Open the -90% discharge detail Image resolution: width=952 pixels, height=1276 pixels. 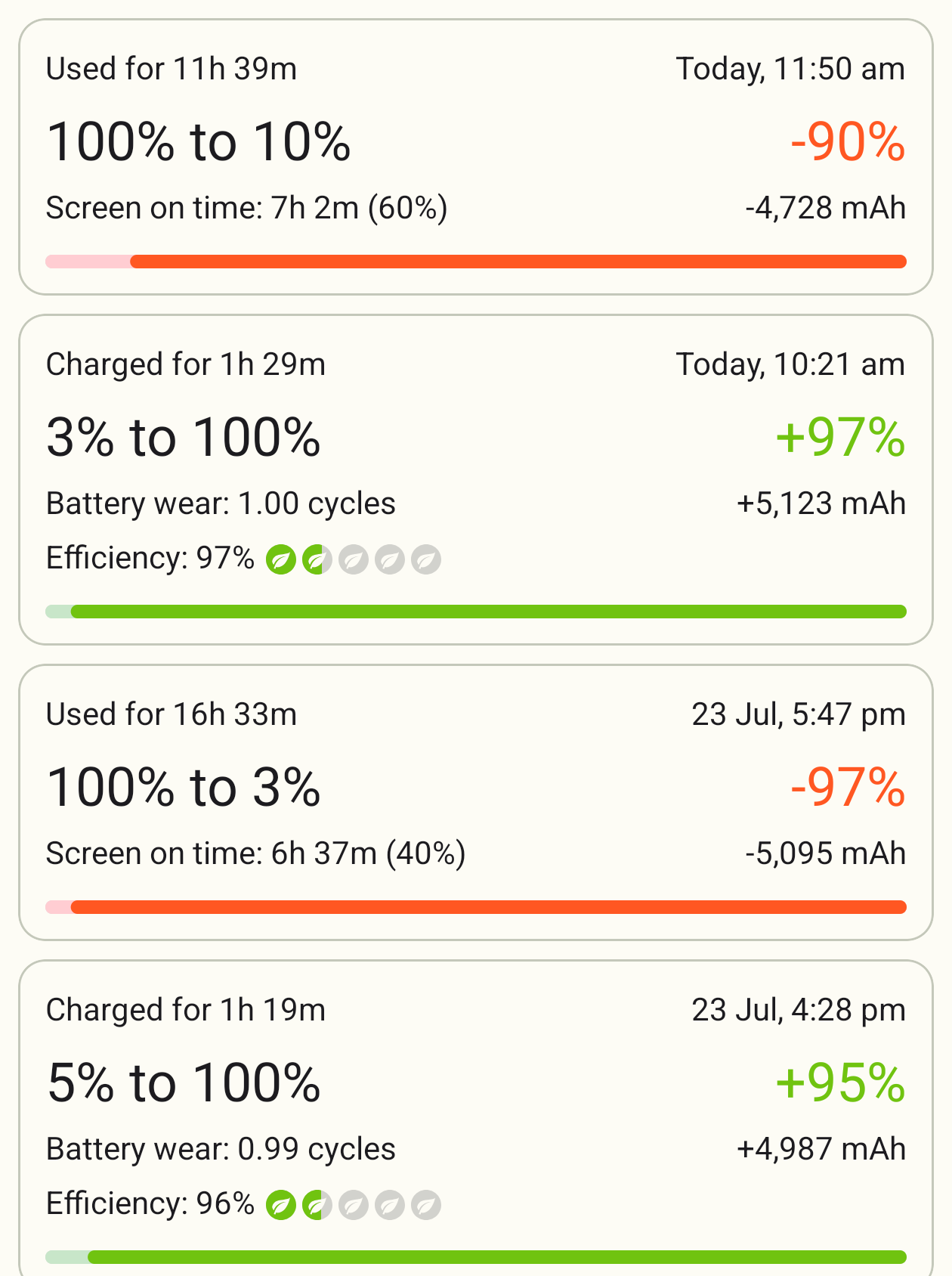848,141
